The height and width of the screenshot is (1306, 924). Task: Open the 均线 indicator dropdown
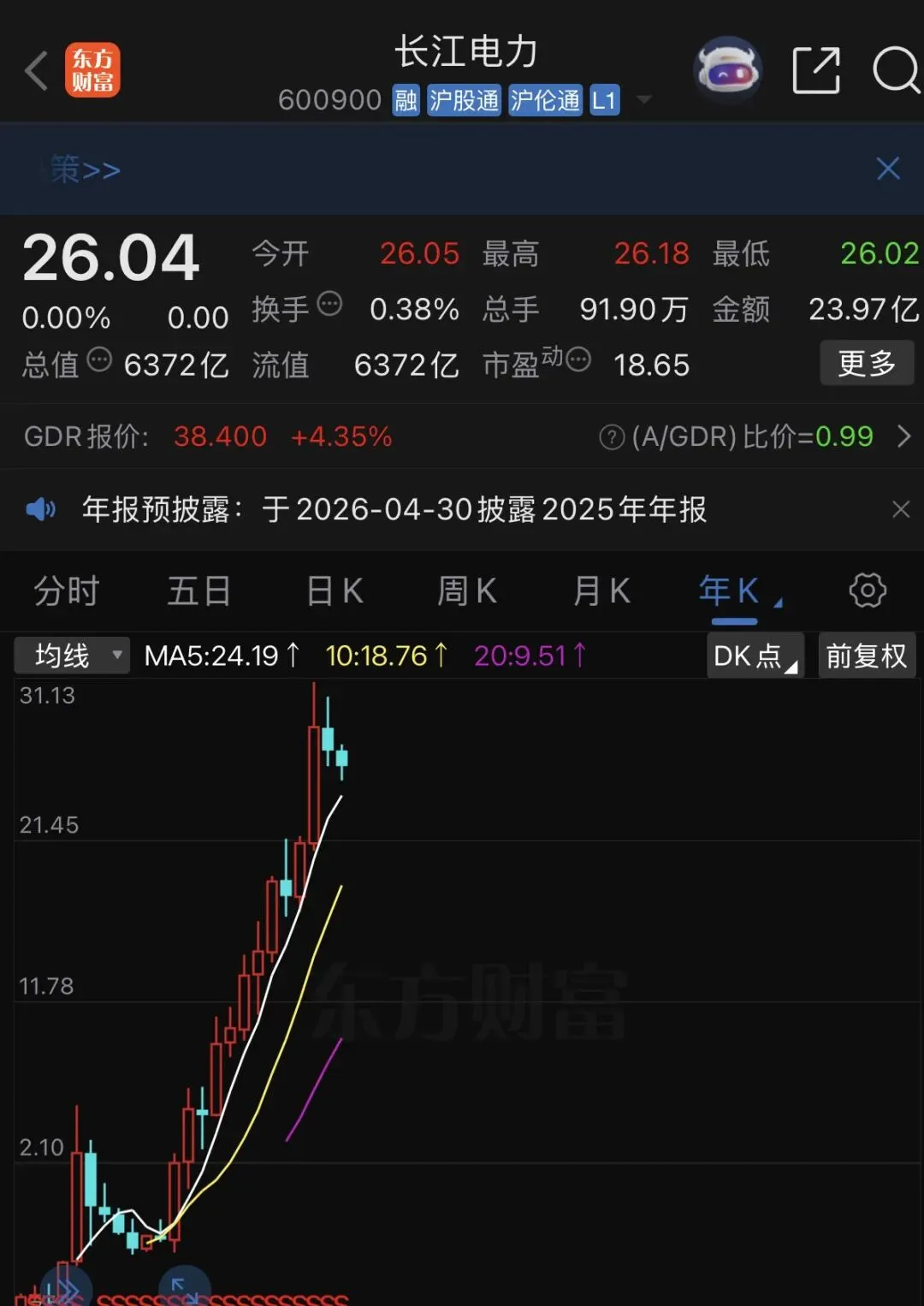[x=72, y=656]
